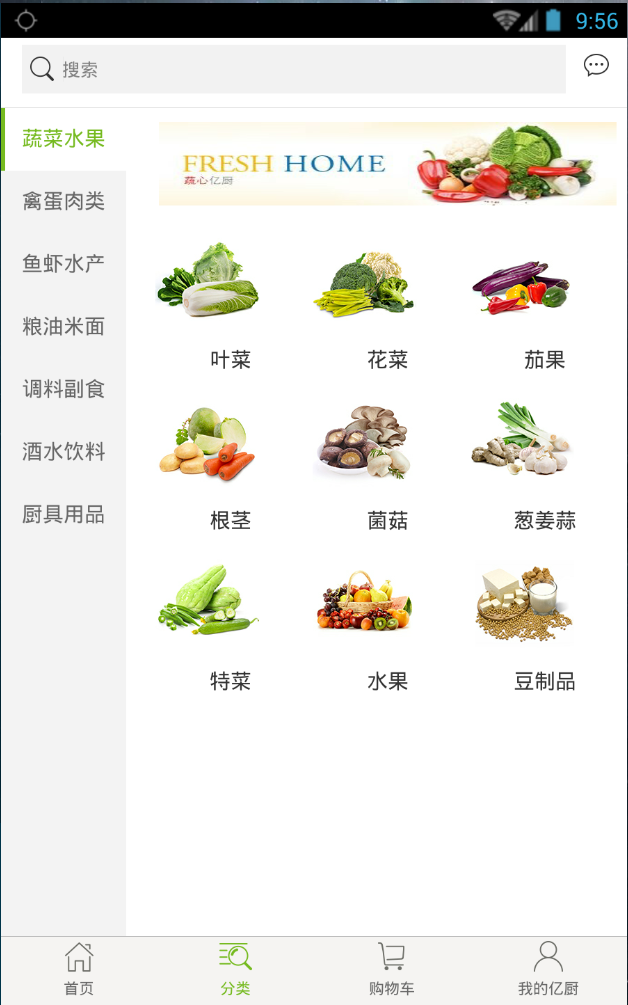Open the Fresh Home banner

(x=387, y=164)
